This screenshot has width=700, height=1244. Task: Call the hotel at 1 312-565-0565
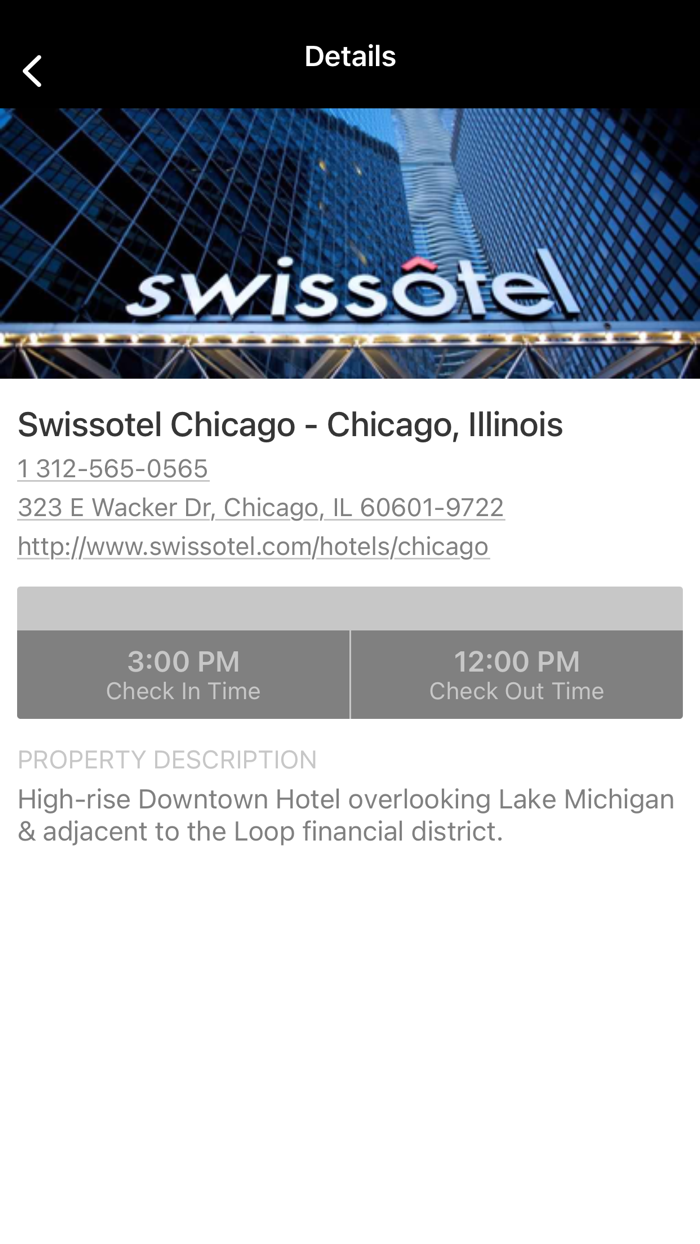tap(113, 468)
